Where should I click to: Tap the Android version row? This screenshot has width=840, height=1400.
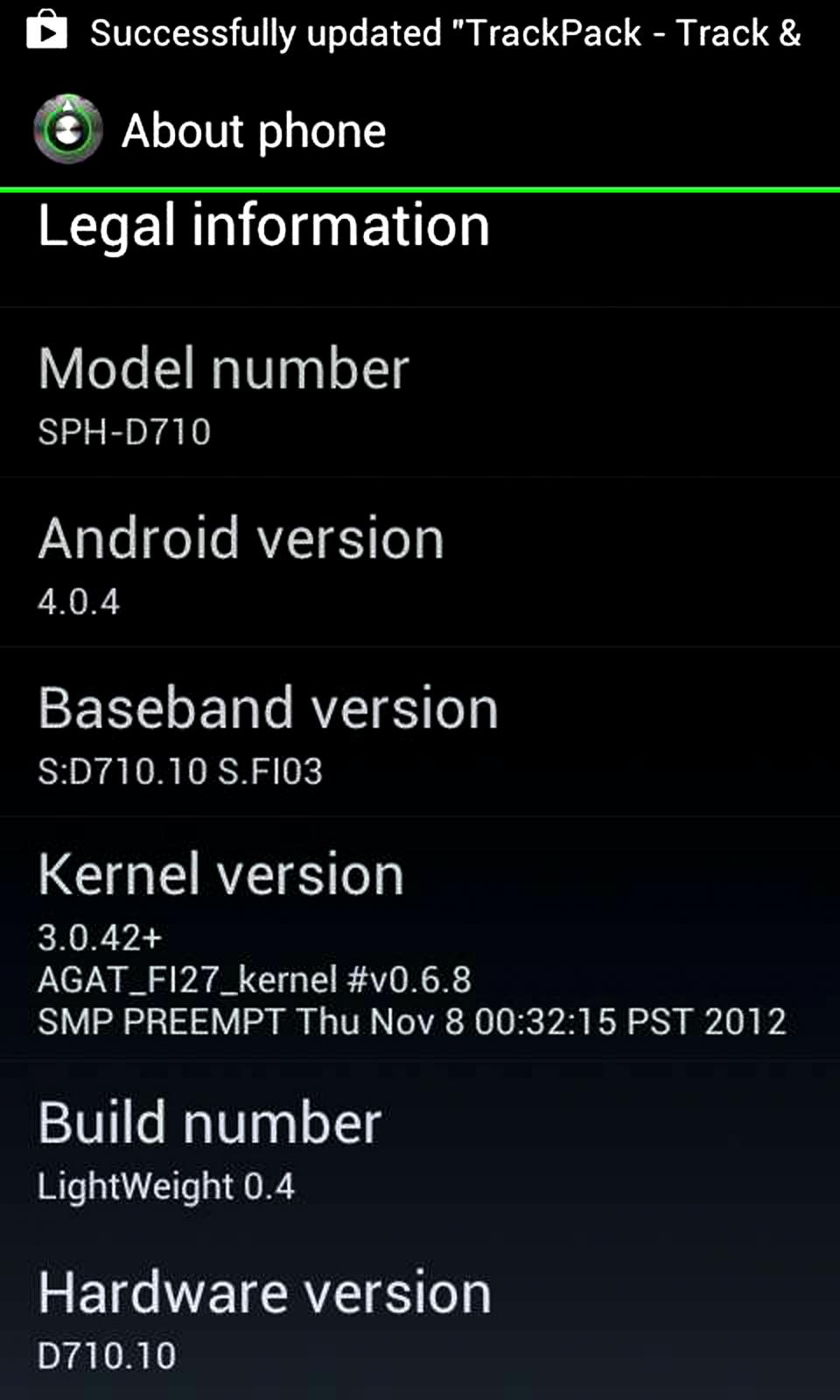420,563
